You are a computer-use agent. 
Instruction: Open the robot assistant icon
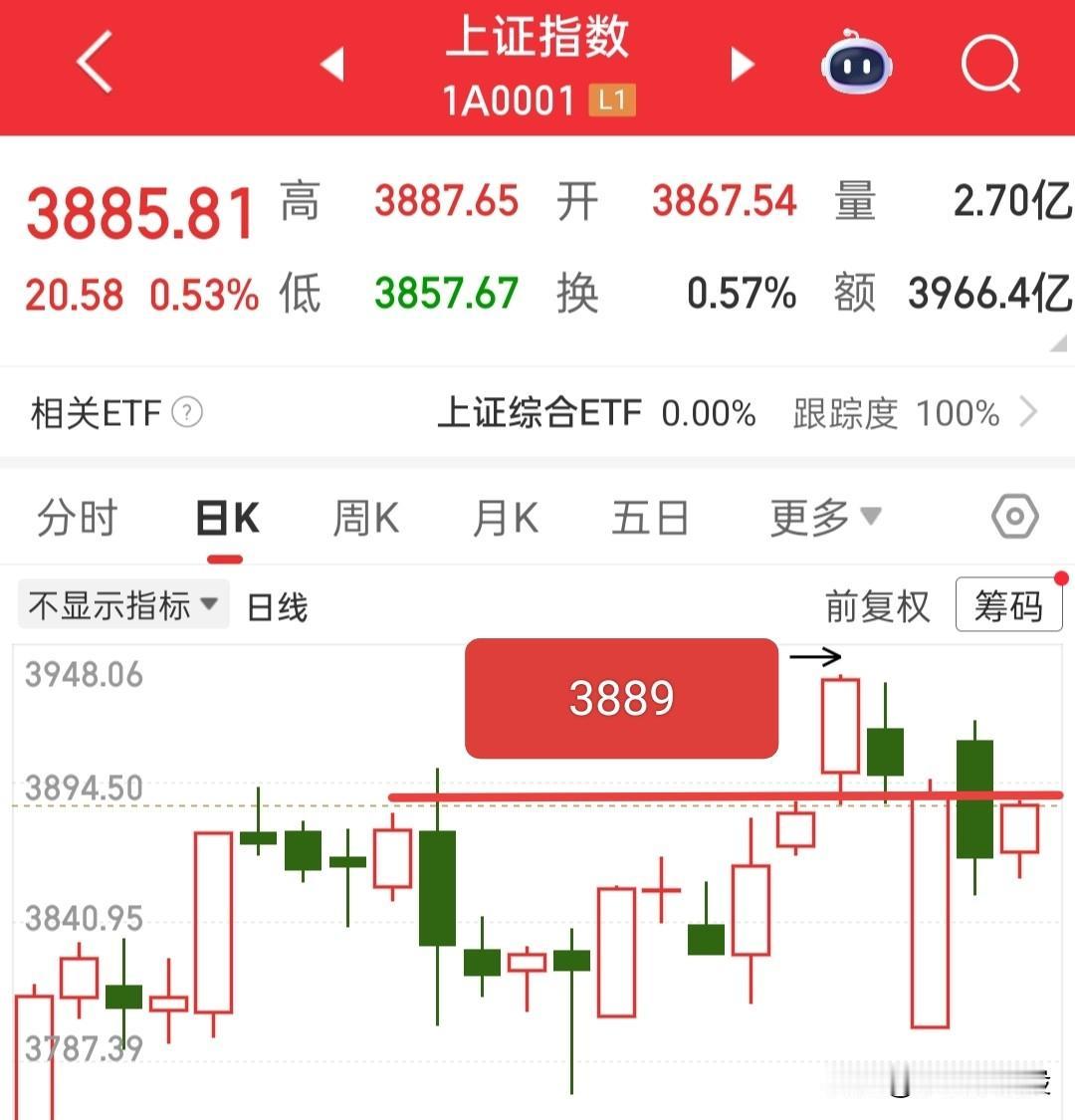(x=857, y=66)
